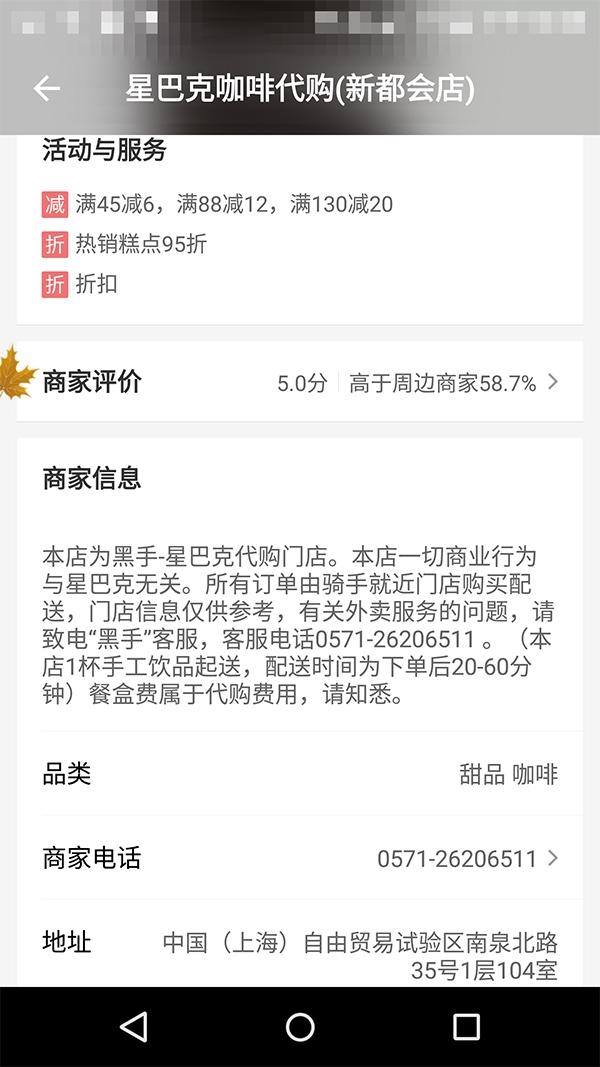The image size is (600, 1067).
Task: Open the 商家评价 ratings row
Action: [x=300, y=382]
